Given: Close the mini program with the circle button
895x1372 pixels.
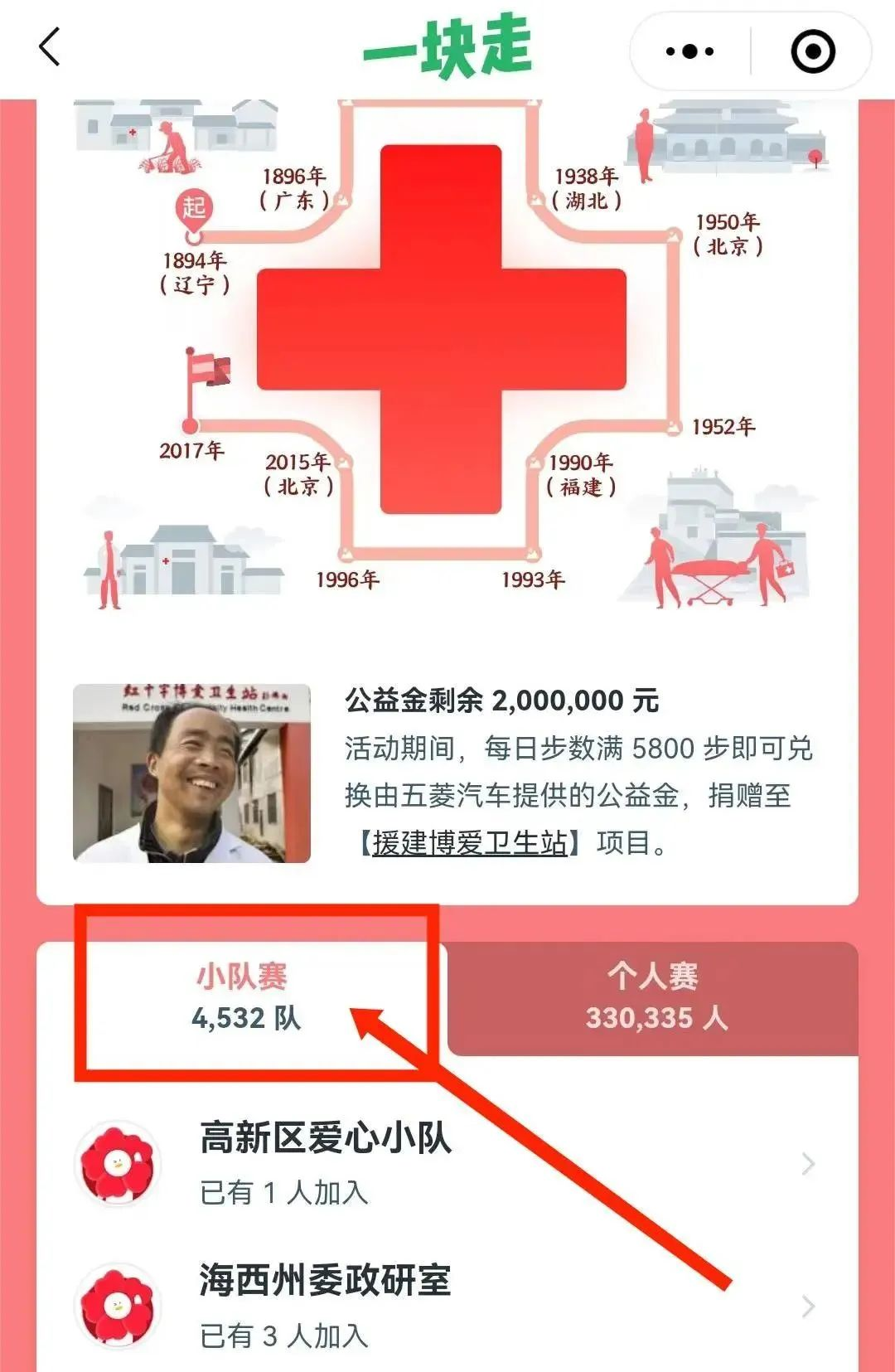Looking at the screenshot, I should (812, 51).
